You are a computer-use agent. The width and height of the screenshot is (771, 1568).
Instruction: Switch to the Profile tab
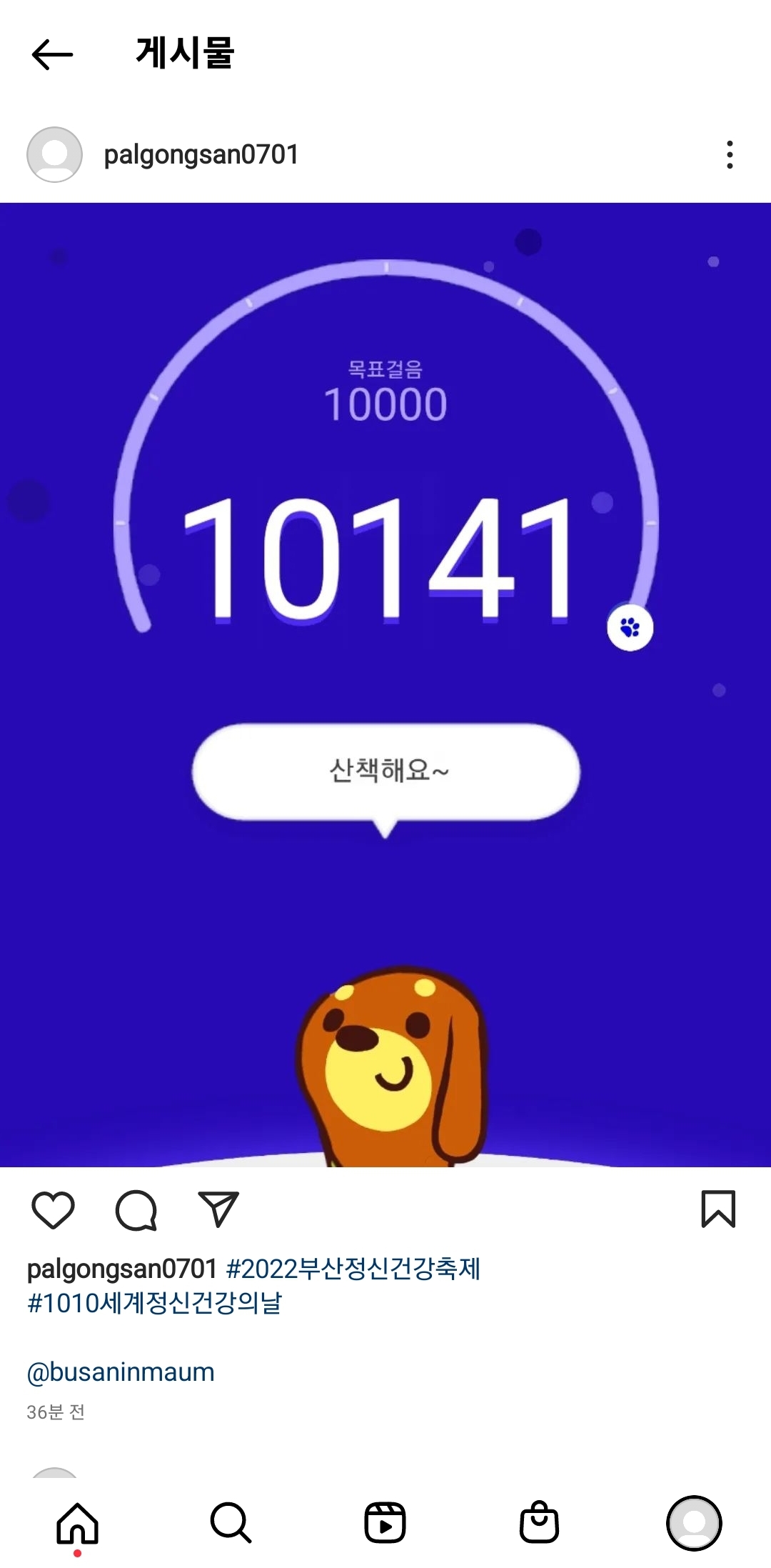693,1523
